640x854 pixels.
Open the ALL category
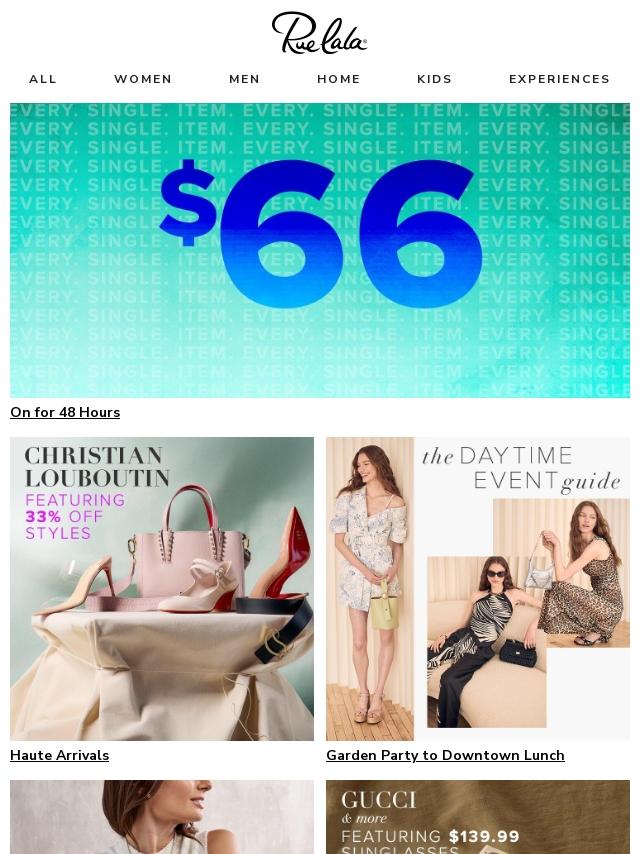tap(43, 79)
